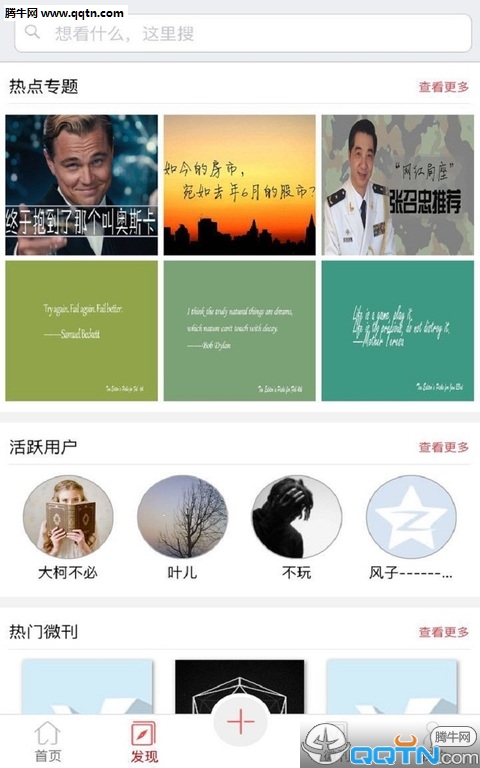Switch to the 首页 tab

pos(48,742)
